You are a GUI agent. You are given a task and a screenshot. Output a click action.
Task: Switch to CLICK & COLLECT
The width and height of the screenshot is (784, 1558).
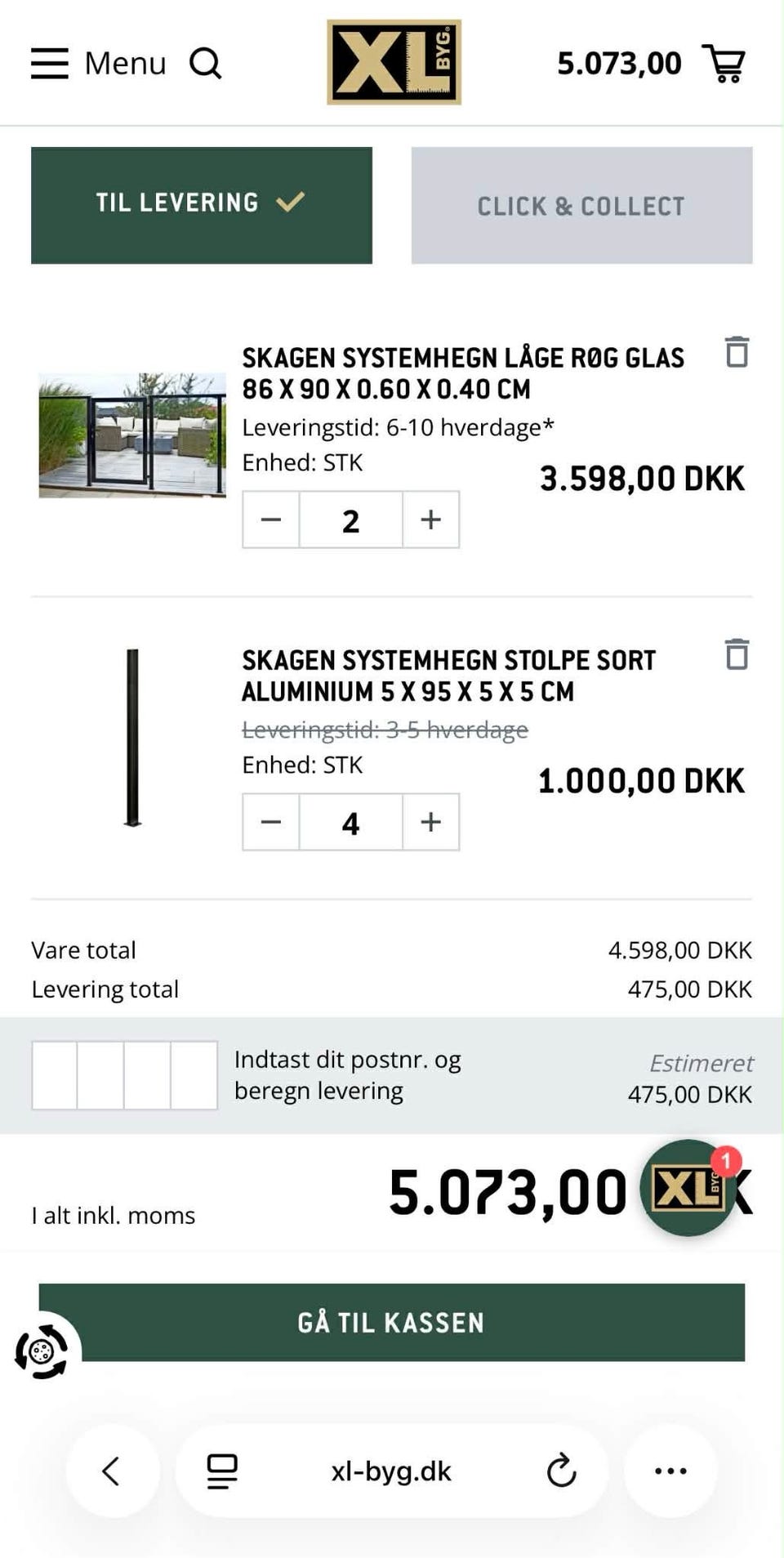(x=581, y=206)
